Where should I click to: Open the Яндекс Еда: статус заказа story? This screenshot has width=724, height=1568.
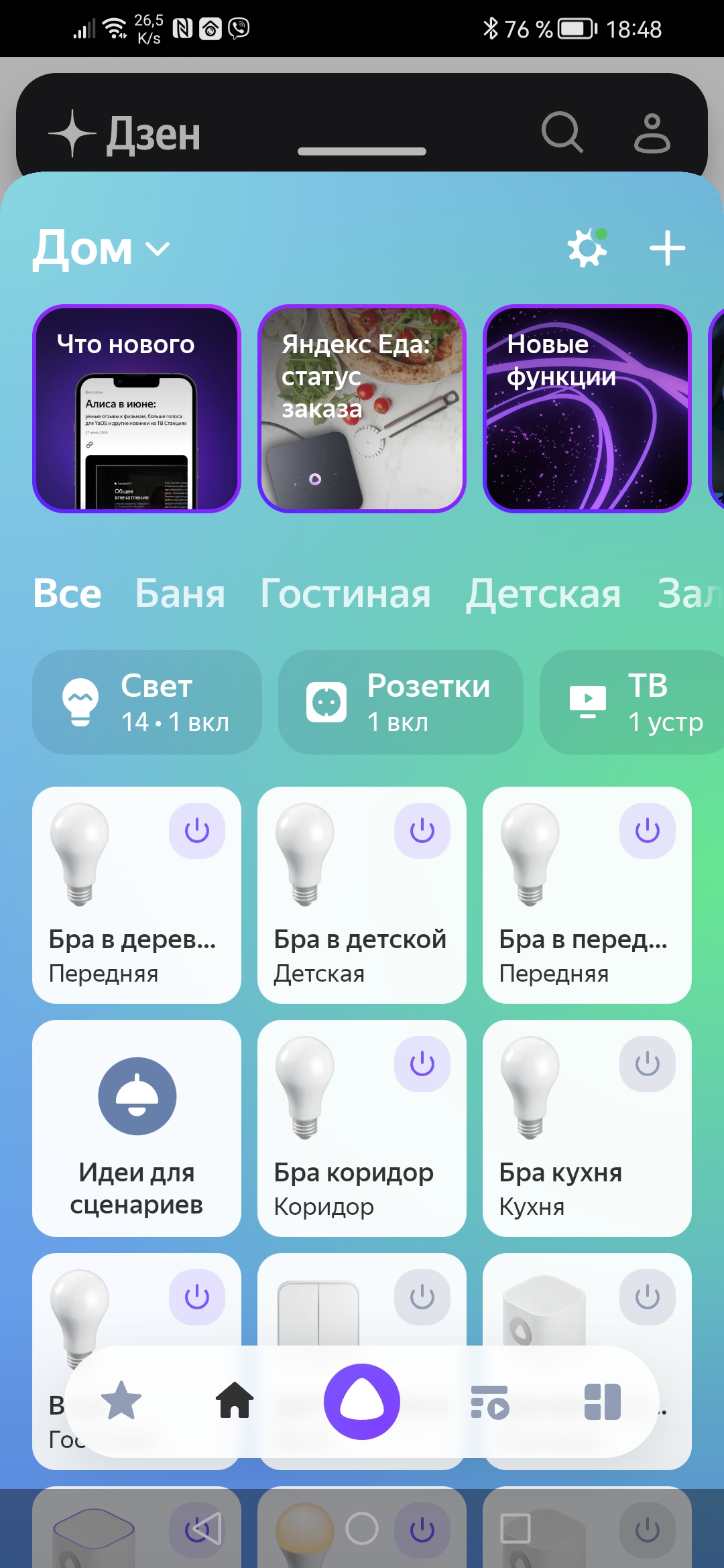pyautogui.click(x=362, y=409)
